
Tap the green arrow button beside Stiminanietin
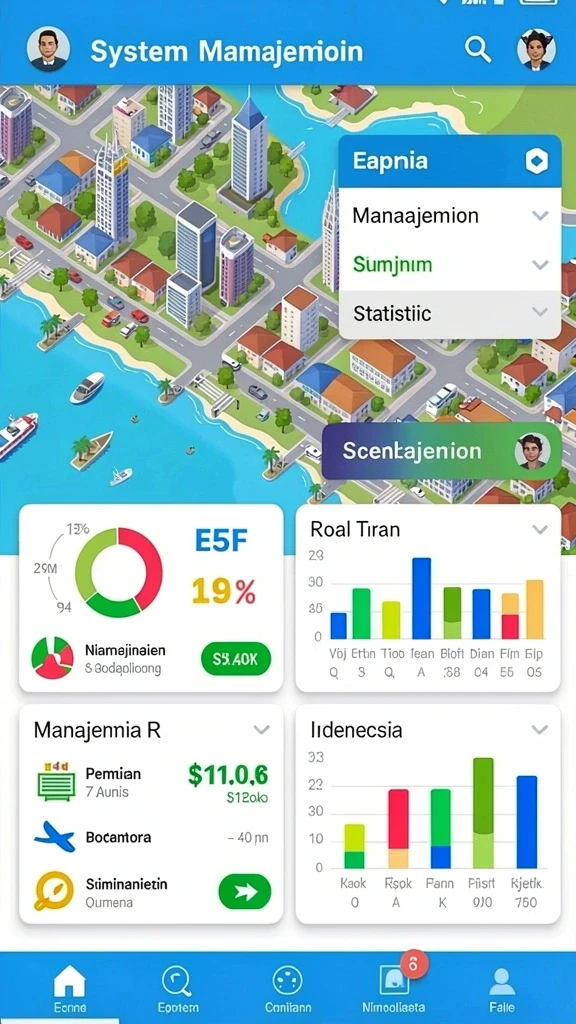[244, 891]
